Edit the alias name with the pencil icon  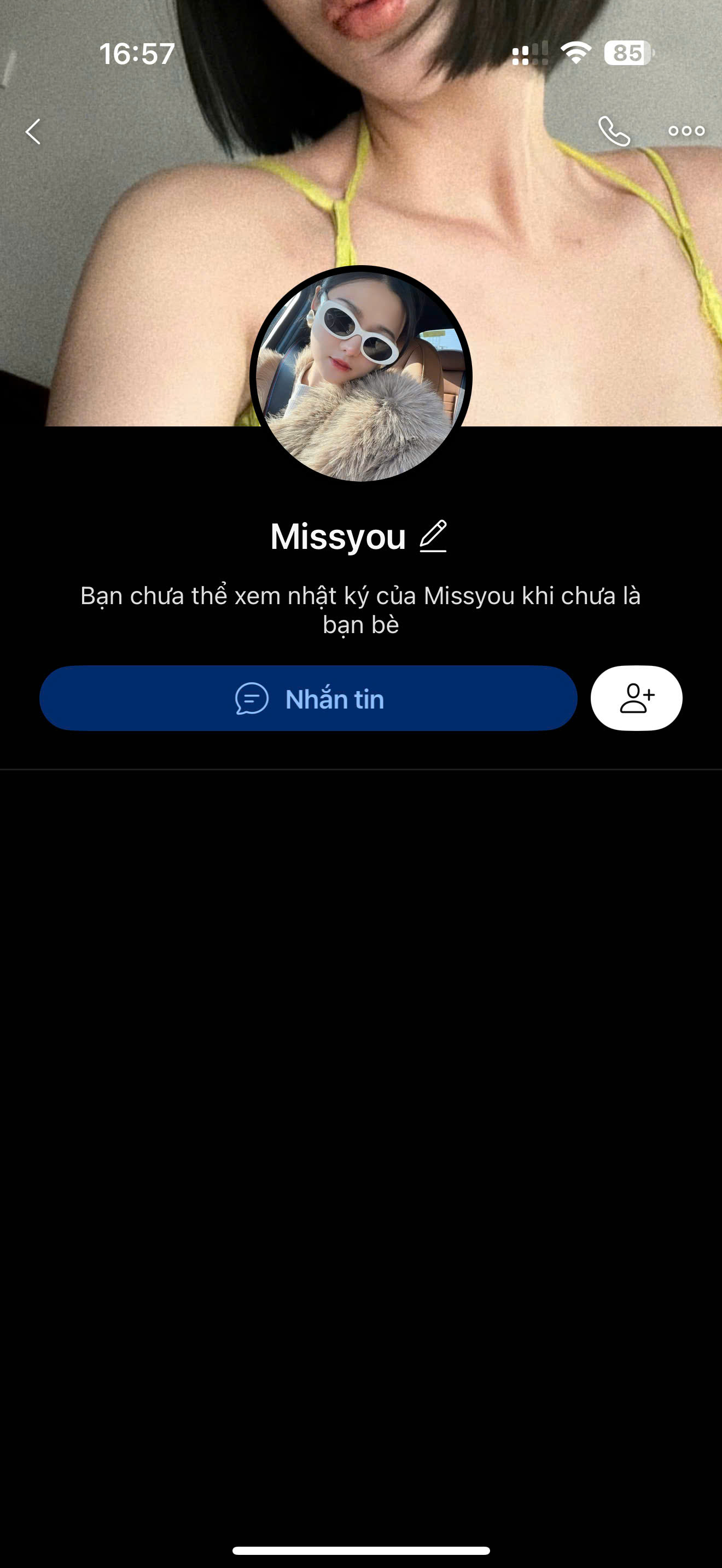433,536
